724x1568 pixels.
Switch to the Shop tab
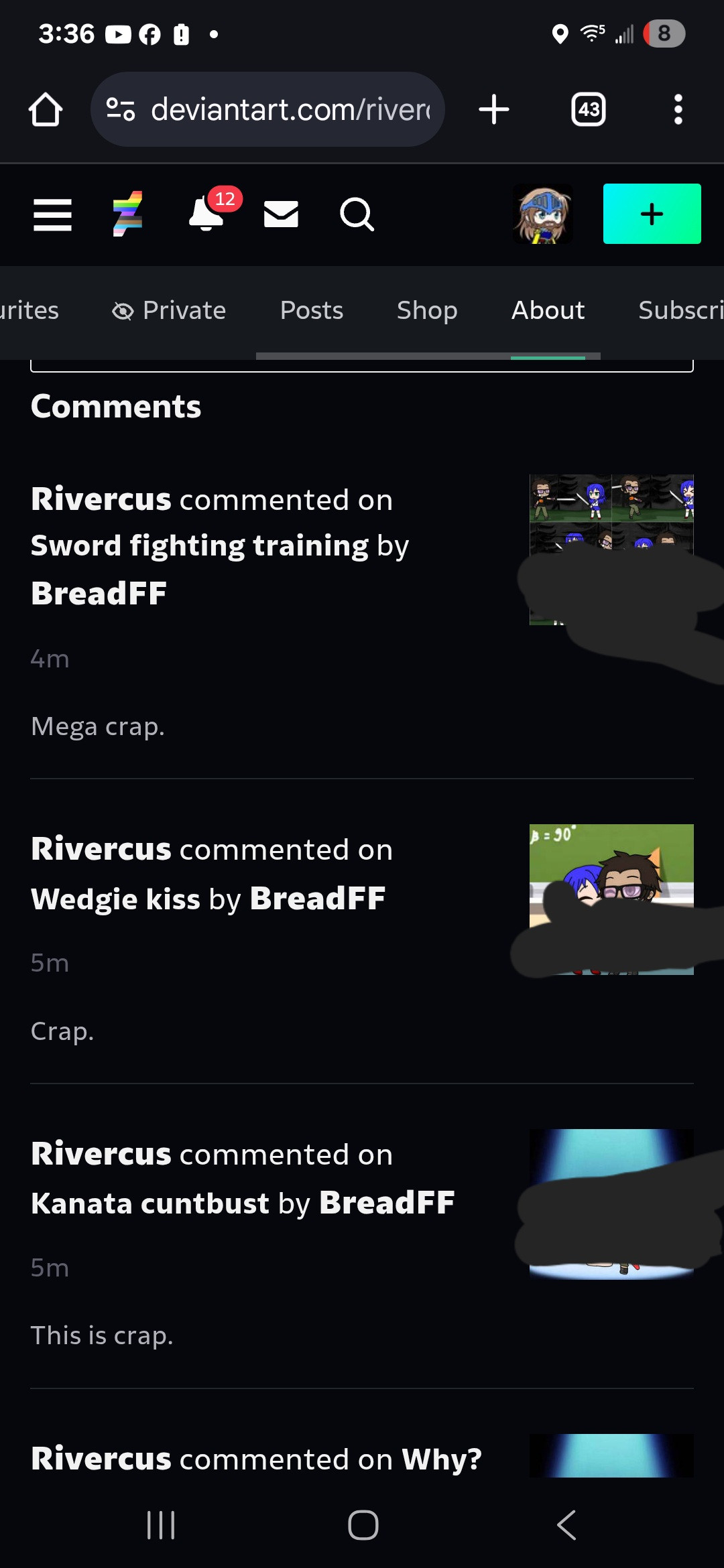pyautogui.click(x=427, y=310)
